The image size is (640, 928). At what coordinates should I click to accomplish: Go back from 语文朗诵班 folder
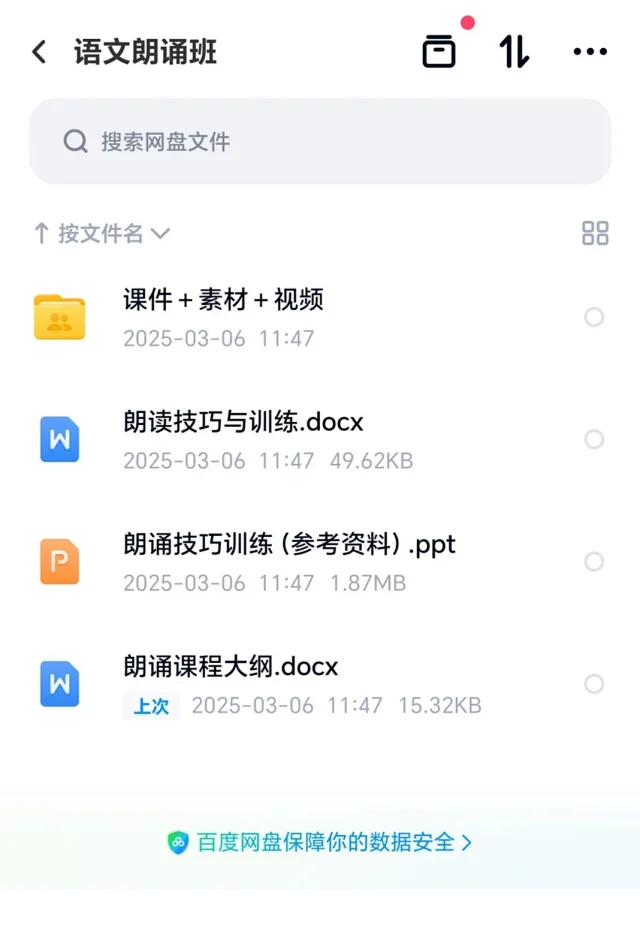(x=39, y=52)
